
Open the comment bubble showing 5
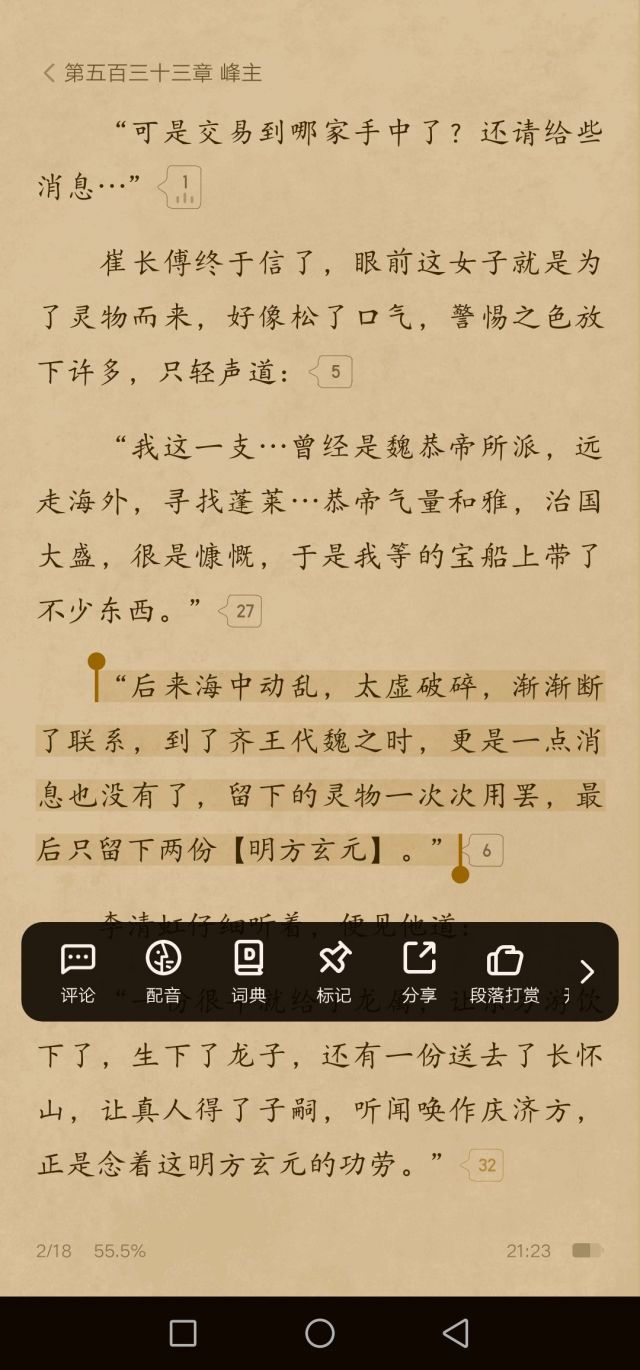click(x=334, y=372)
